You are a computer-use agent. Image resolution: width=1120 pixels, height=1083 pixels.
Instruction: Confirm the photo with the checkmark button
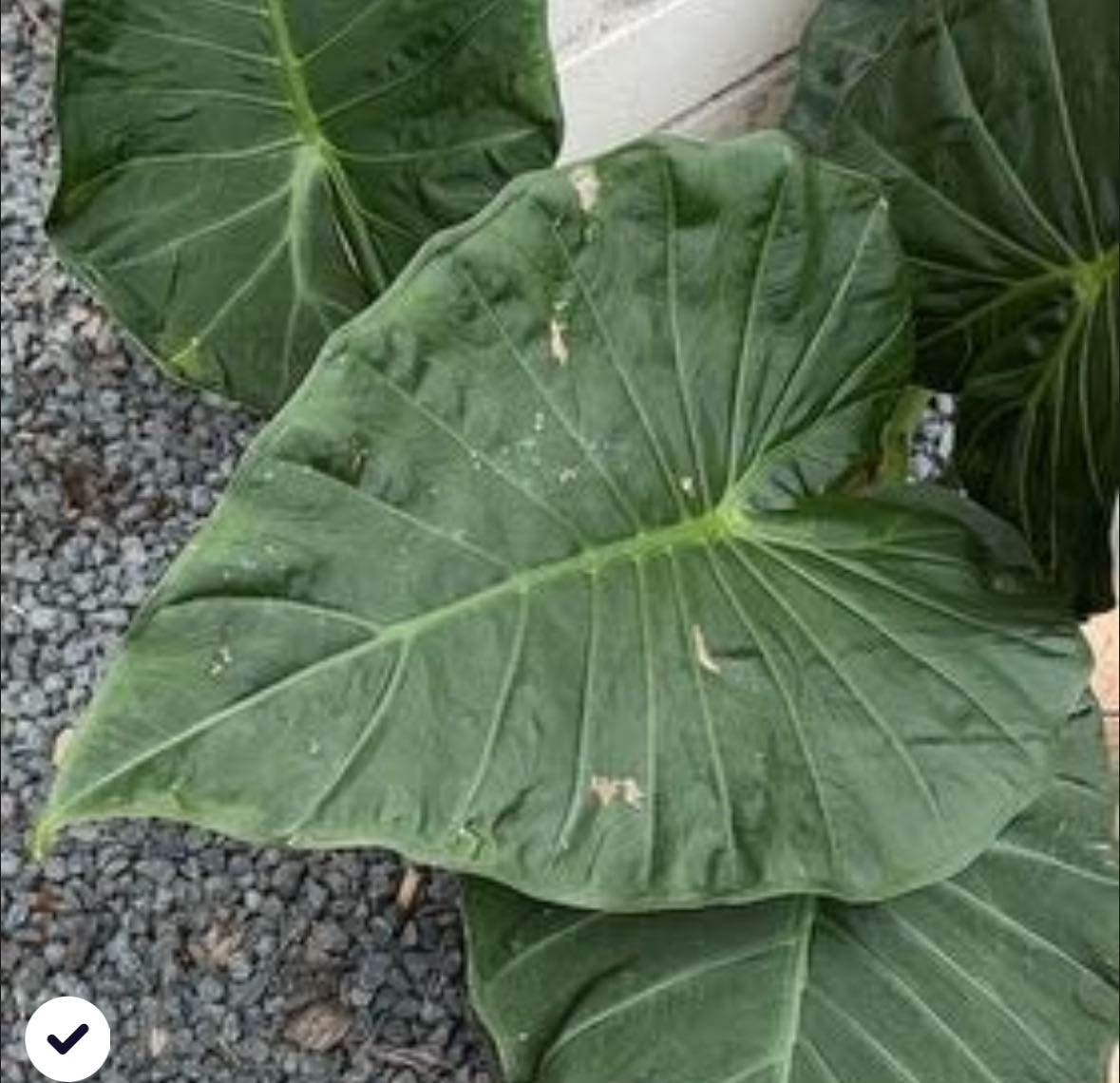point(67,1037)
